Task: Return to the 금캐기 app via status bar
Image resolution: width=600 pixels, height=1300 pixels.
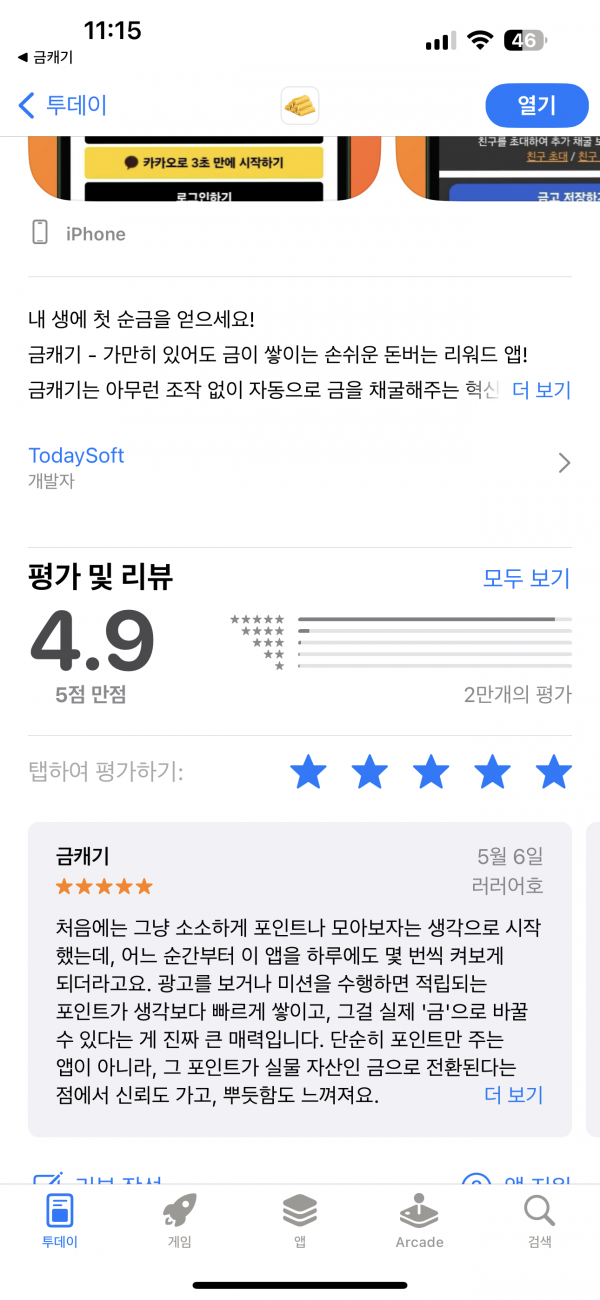Action: click(x=46, y=58)
